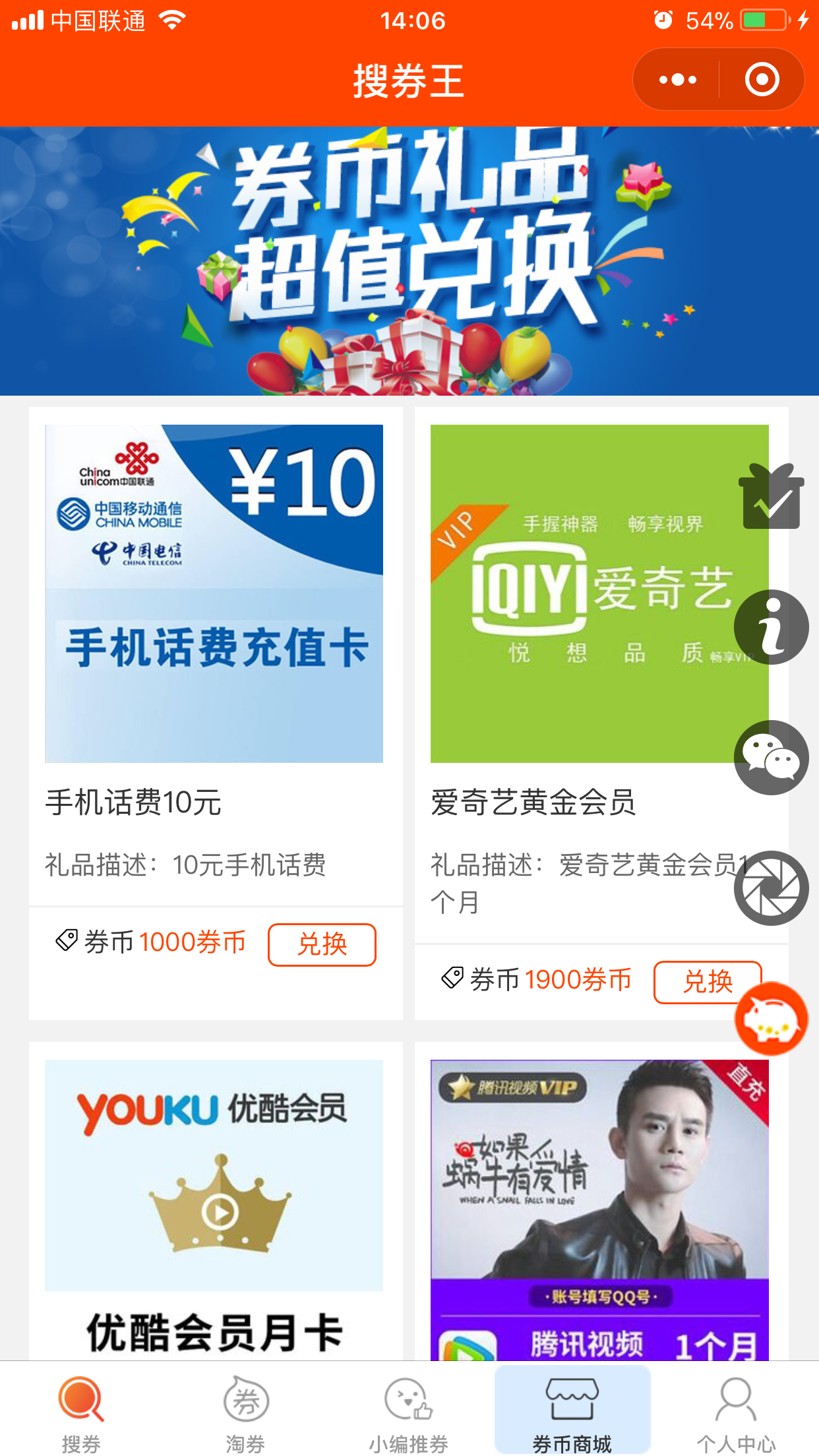
Task: Redeem 手机话费10元 for 1000券币
Action: (x=322, y=944)
